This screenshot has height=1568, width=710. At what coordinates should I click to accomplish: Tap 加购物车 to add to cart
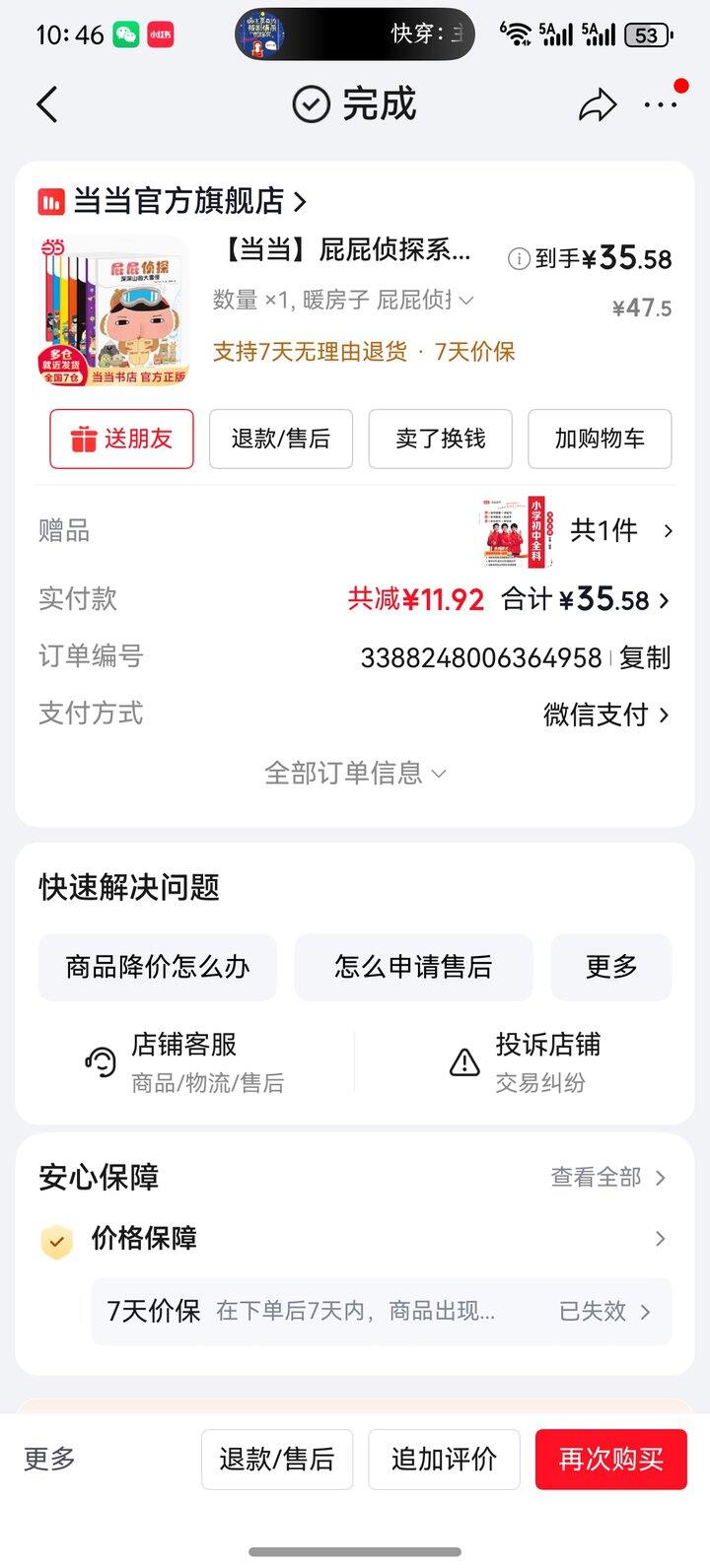click(600, 439)
